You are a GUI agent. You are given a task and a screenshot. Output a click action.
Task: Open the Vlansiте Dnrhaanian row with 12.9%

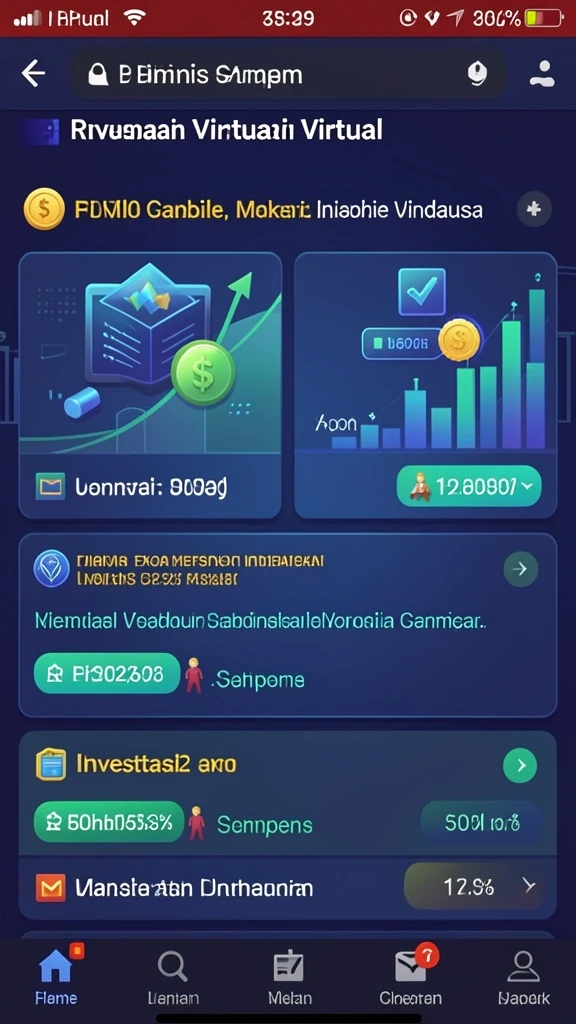[x=287, y=887]
